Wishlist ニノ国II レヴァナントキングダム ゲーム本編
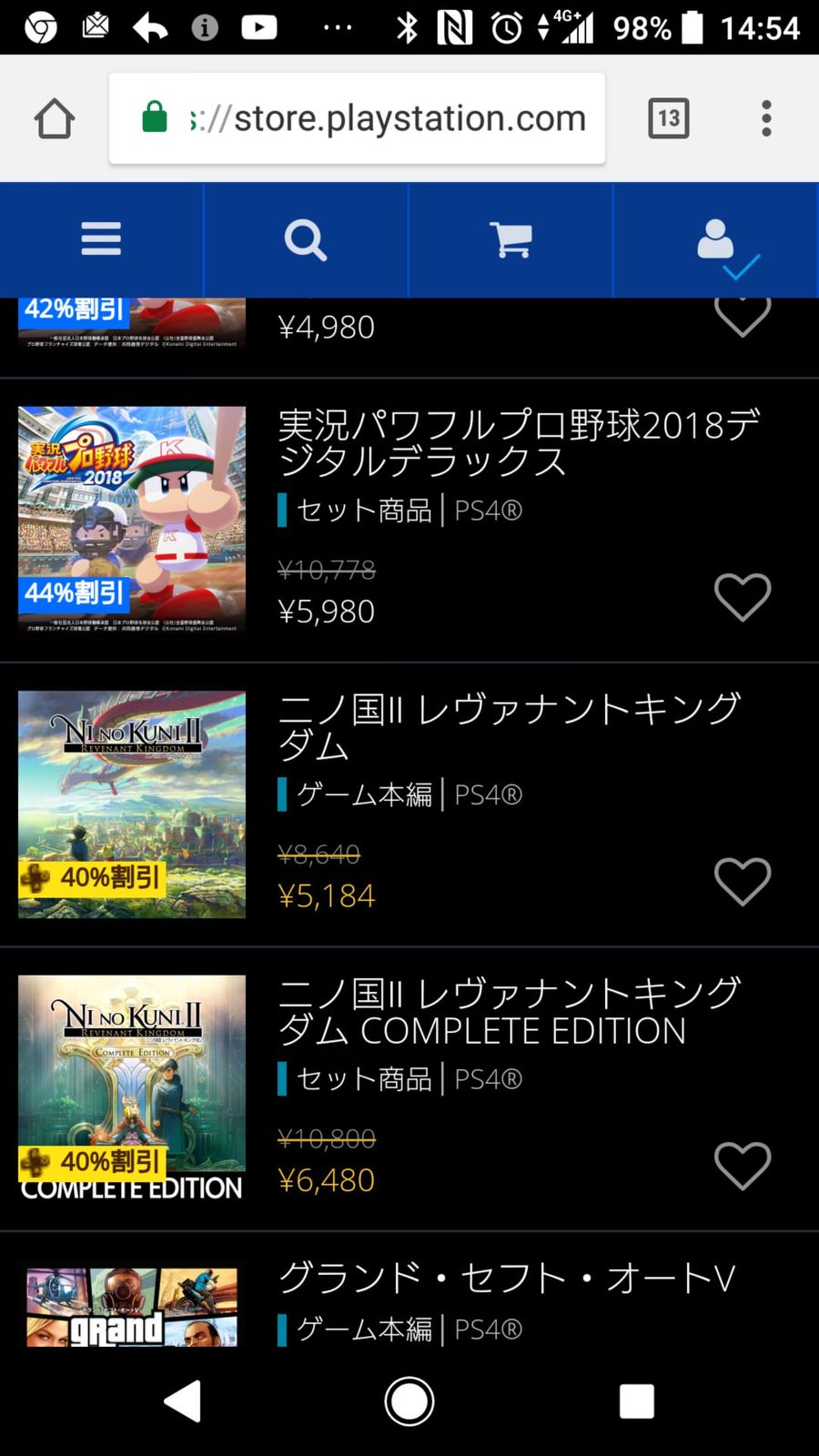The width and height of the screenshot is (819, 1456). (743, 881)
